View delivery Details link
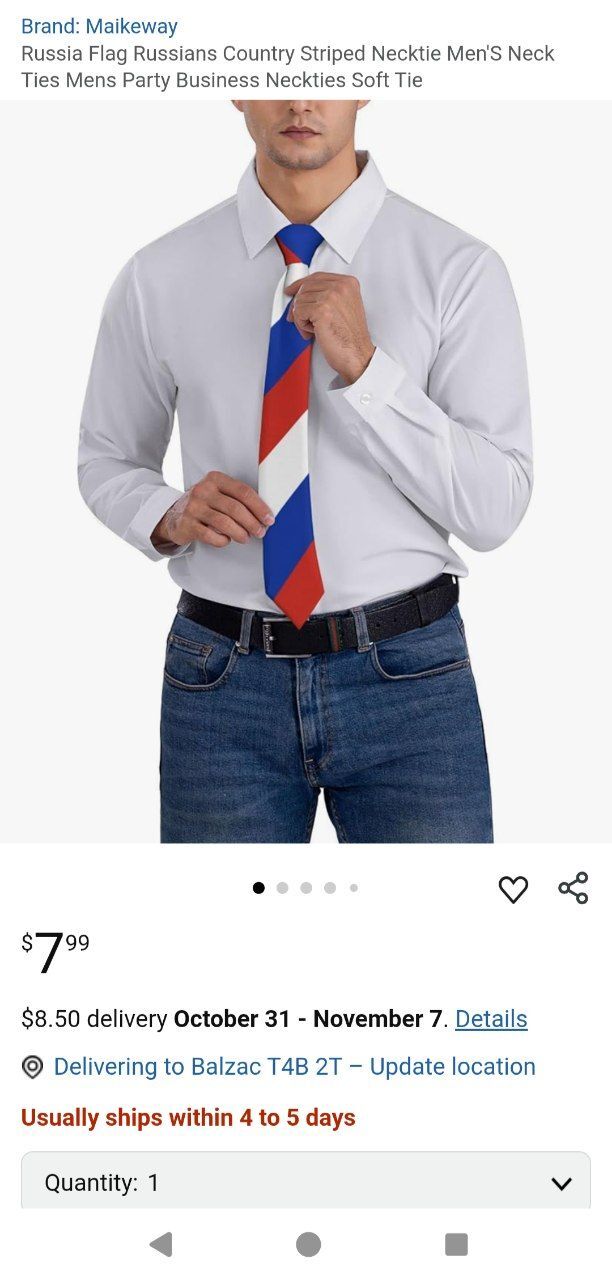The image size is (612, 1280). click(491, 1019)
